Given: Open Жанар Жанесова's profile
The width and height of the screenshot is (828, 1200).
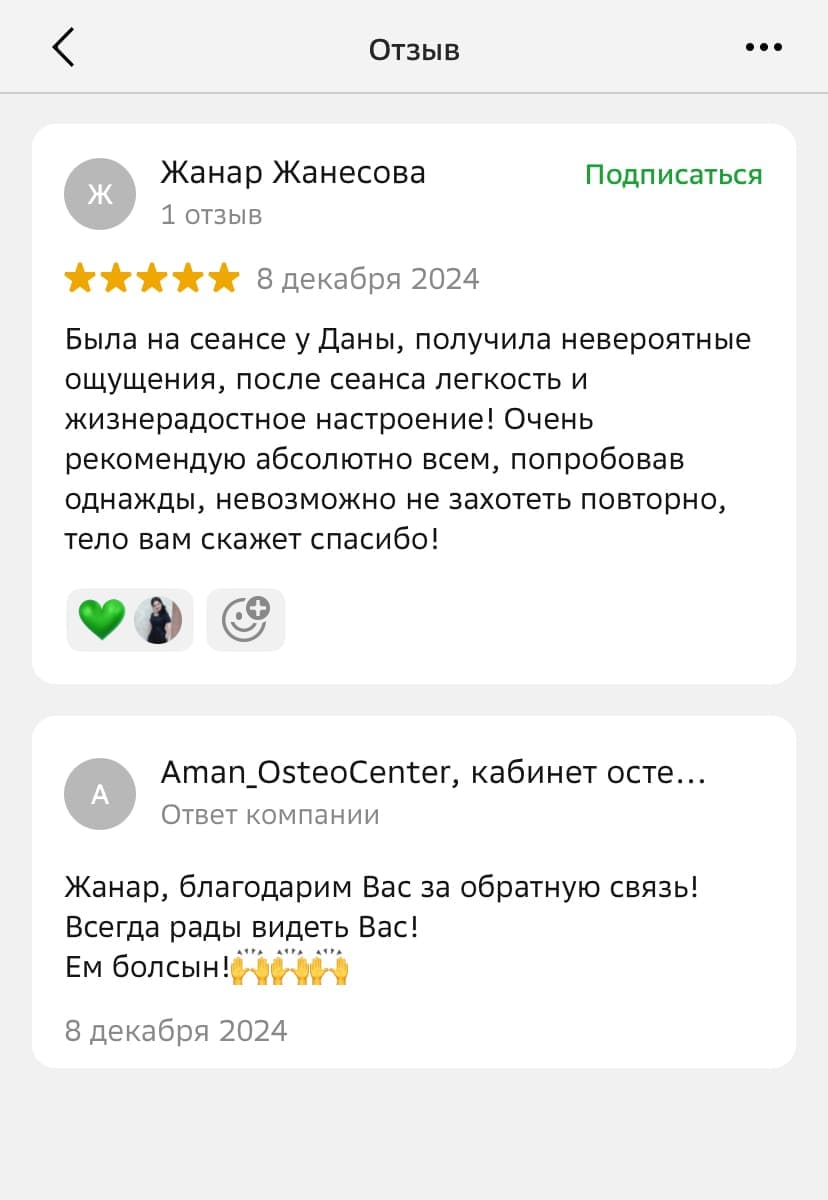Looking at the screenshot, I should (x=292, y=173).
